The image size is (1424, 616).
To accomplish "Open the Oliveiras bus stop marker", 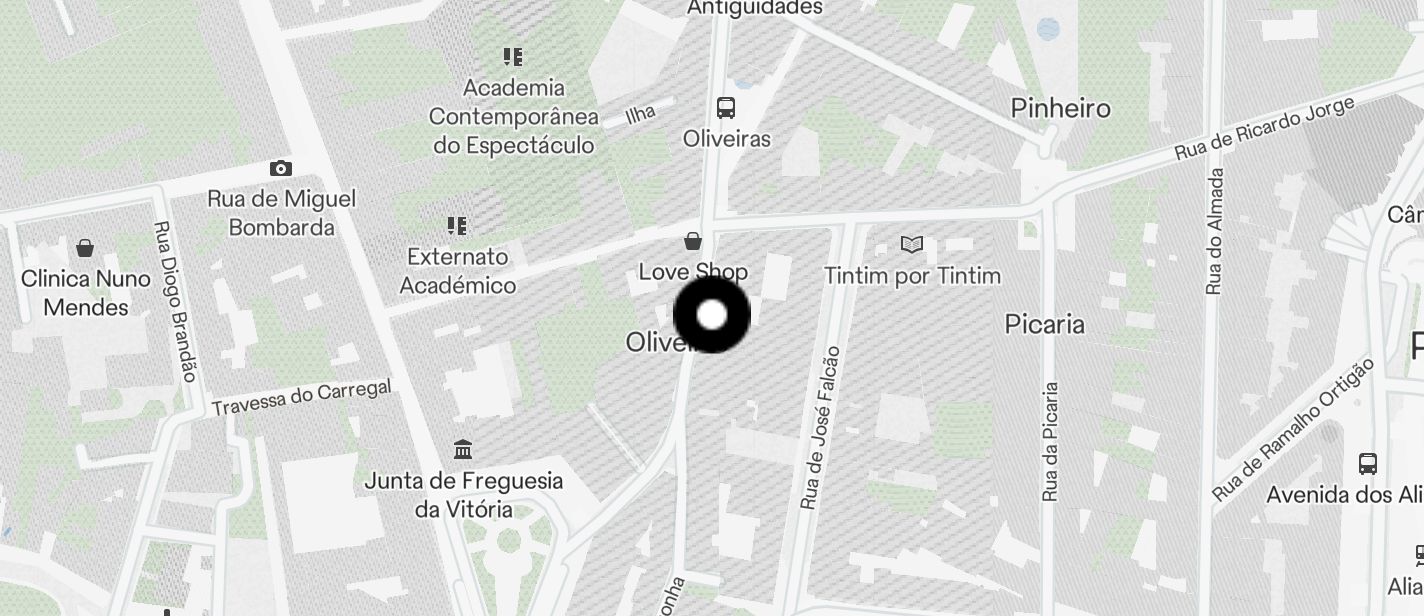I will pyautogui.click(x=726, y=108).
